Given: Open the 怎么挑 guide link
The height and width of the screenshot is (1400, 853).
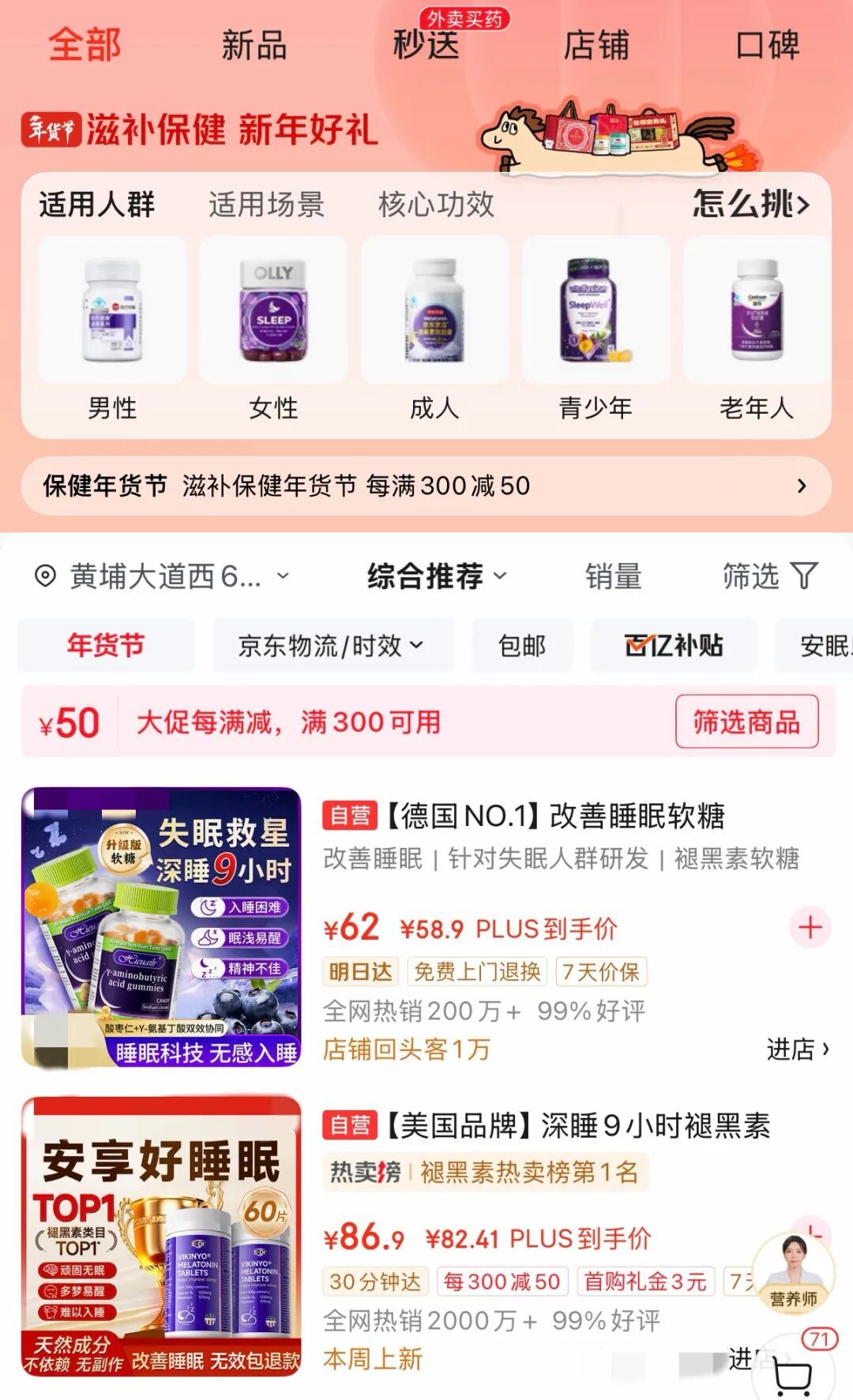Looking at the screenshot, I should pyautogui.click(x=751, y=205).
